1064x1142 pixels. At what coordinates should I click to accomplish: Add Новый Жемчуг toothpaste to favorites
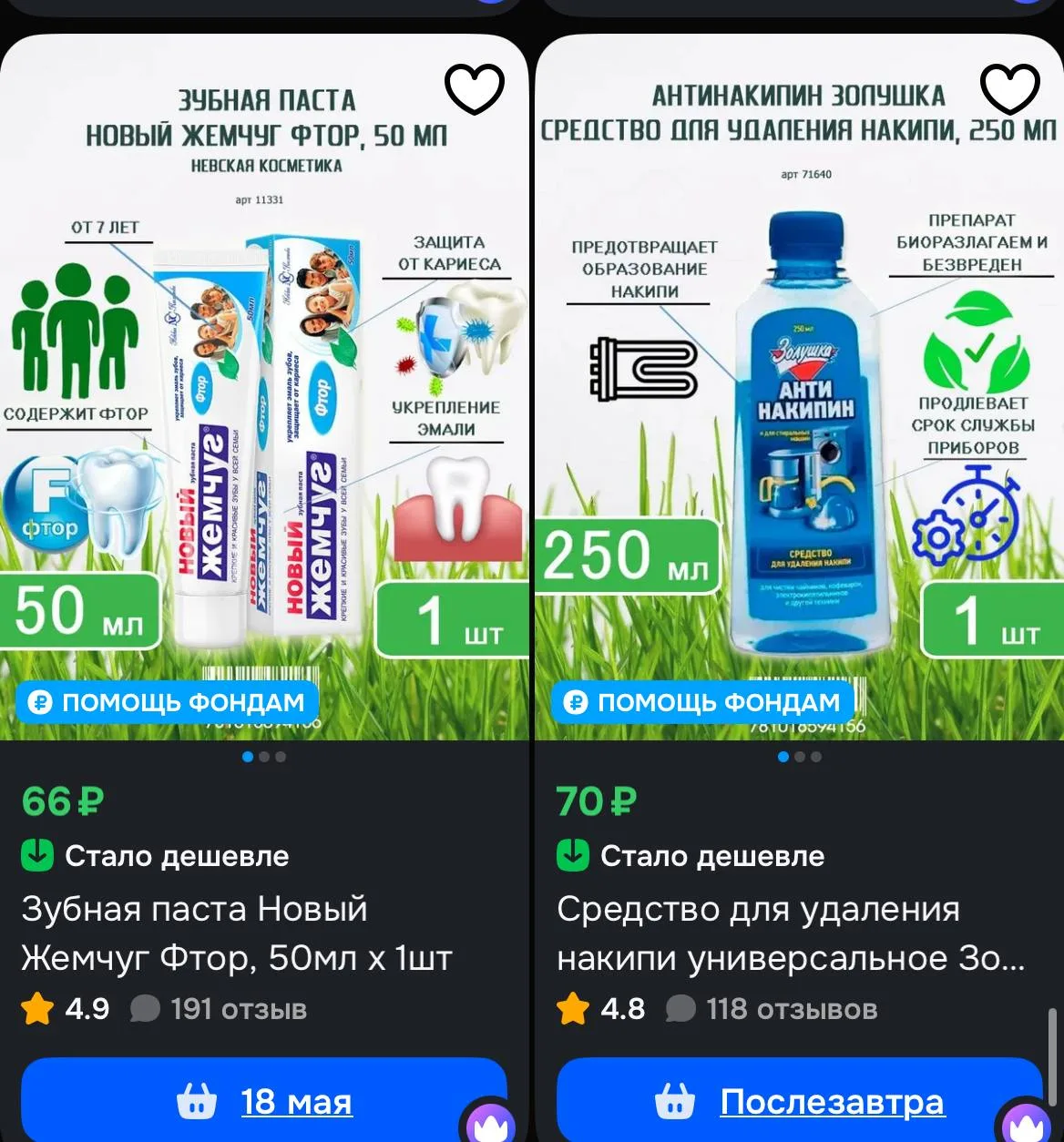tap(475, 89)
